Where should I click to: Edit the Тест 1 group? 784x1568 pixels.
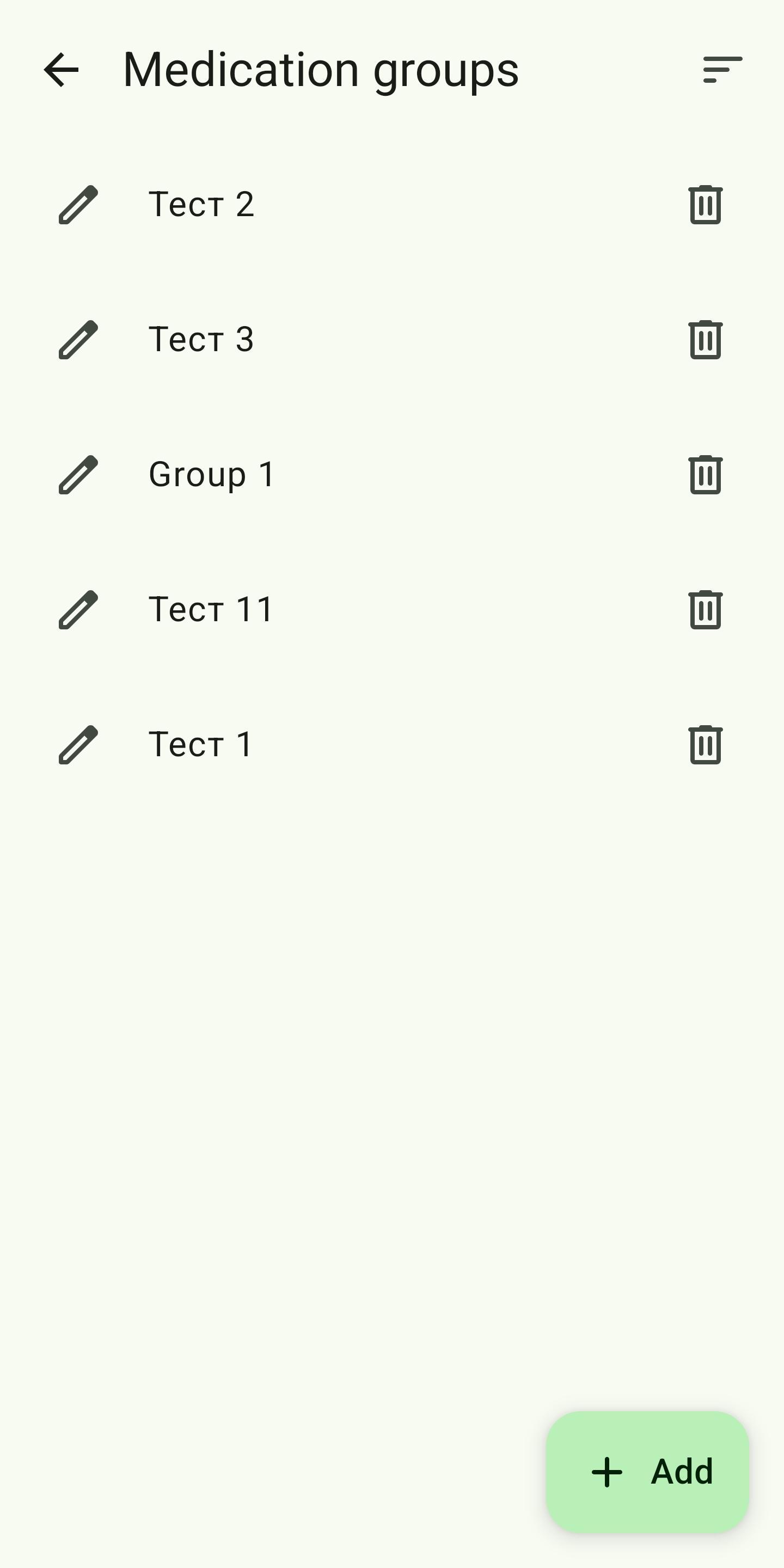(78, 745)
